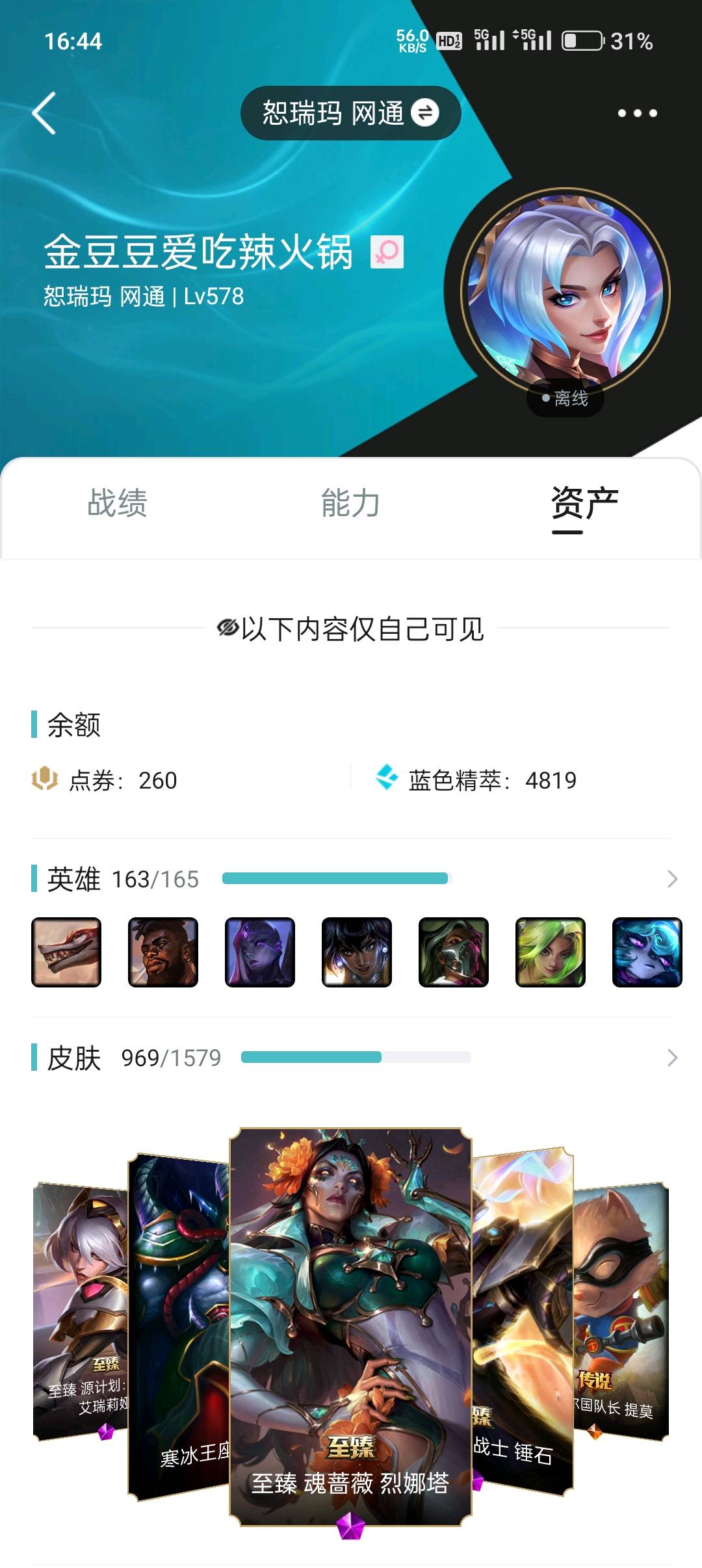
Task: Switch to the 战绩 tab
Action: click(117, 503)
